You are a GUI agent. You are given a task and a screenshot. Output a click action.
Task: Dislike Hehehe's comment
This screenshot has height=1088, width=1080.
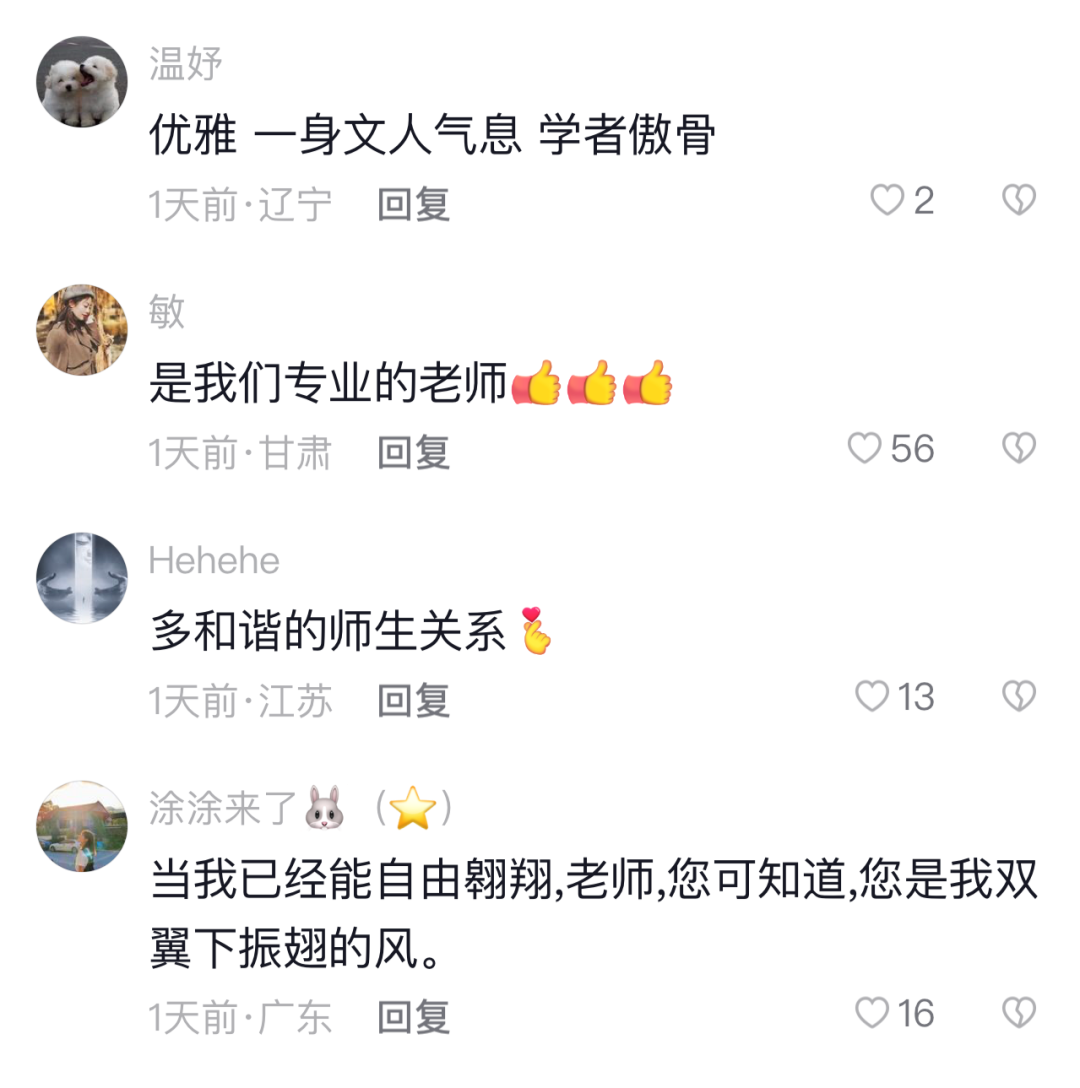1019,697
